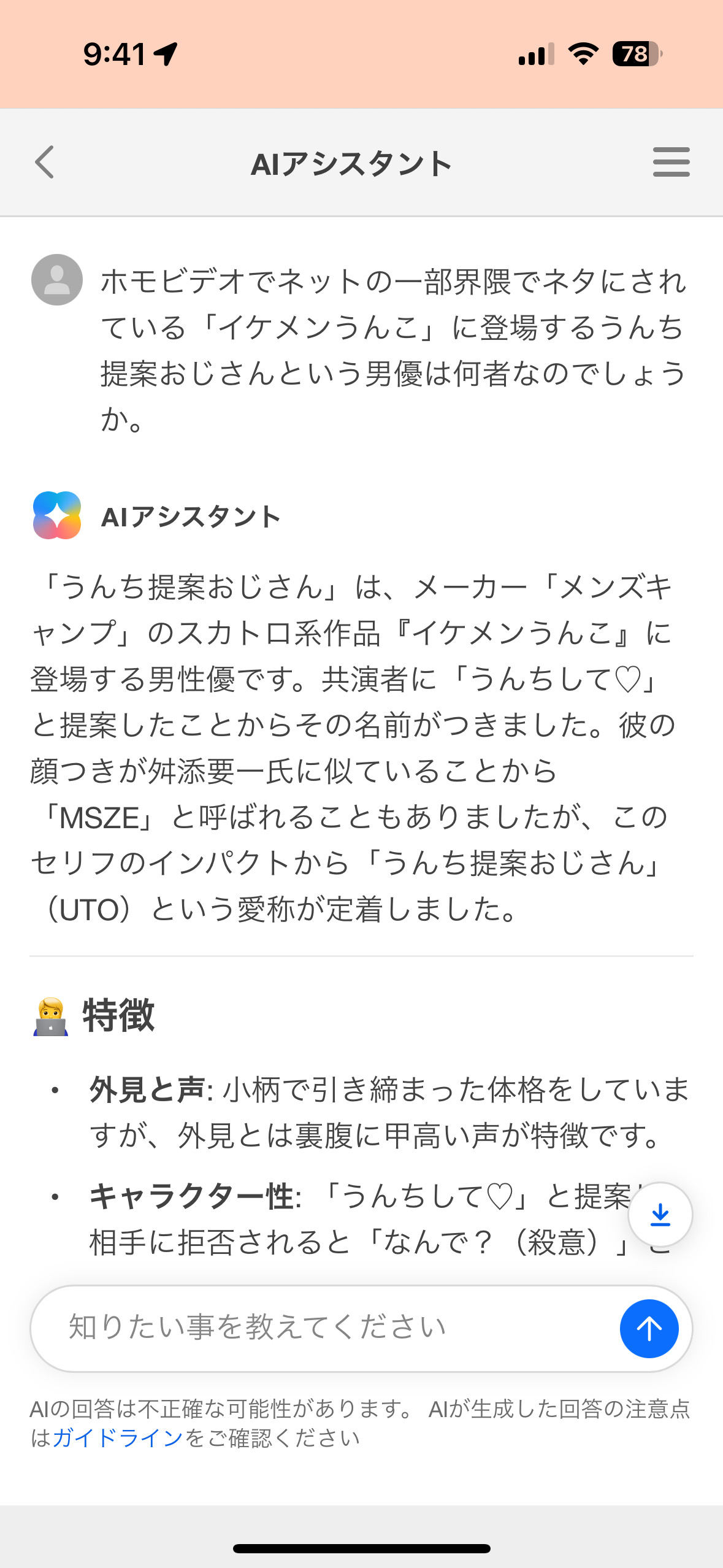The width and height of the screenshot is (723, 1568).
Task: Go back using the header arrow
Action: coord(45,163)
